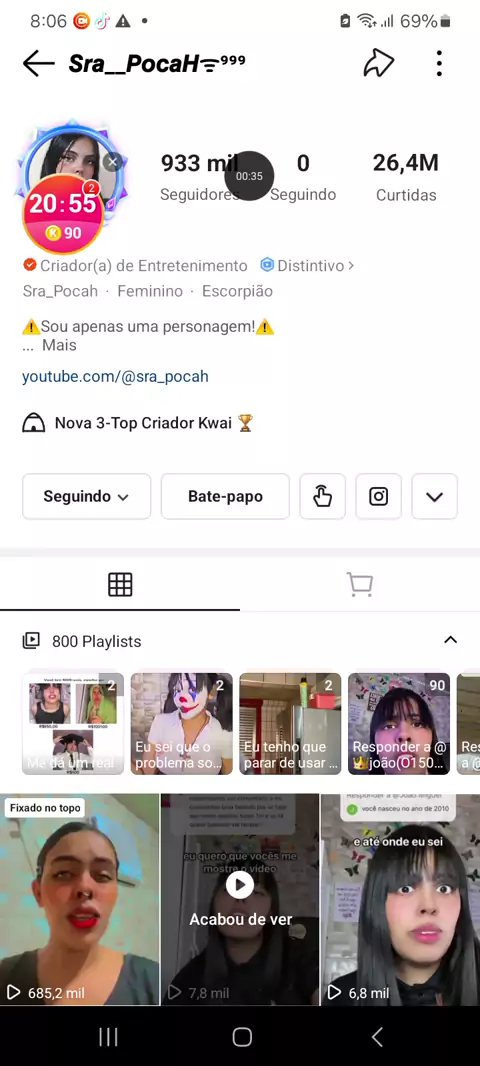Open the playlist 'Eu tenho que parar de usar'
480x1066 pixels.
tap(290, 723)
